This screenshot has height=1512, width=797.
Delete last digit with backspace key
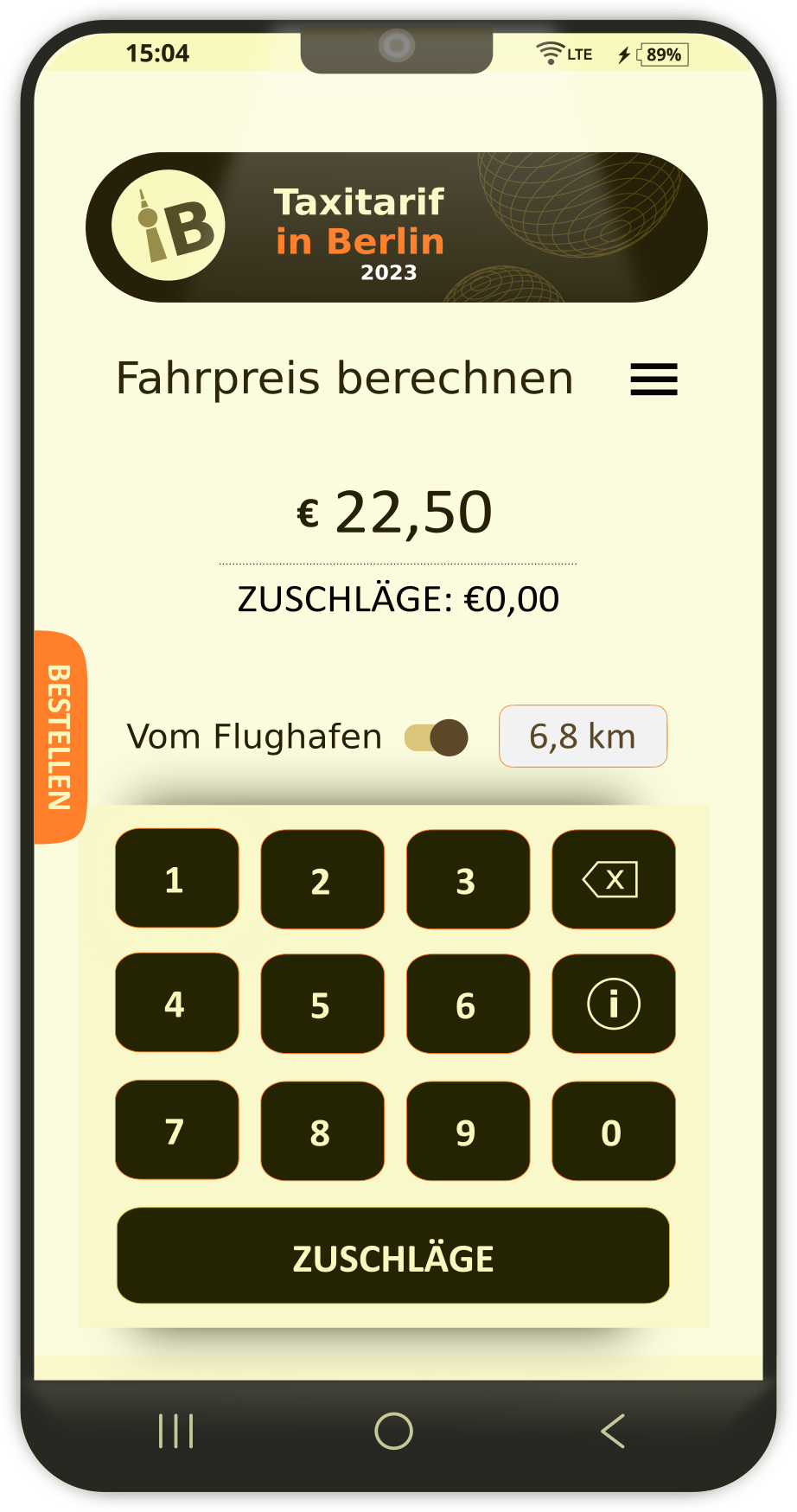point(613,880)
